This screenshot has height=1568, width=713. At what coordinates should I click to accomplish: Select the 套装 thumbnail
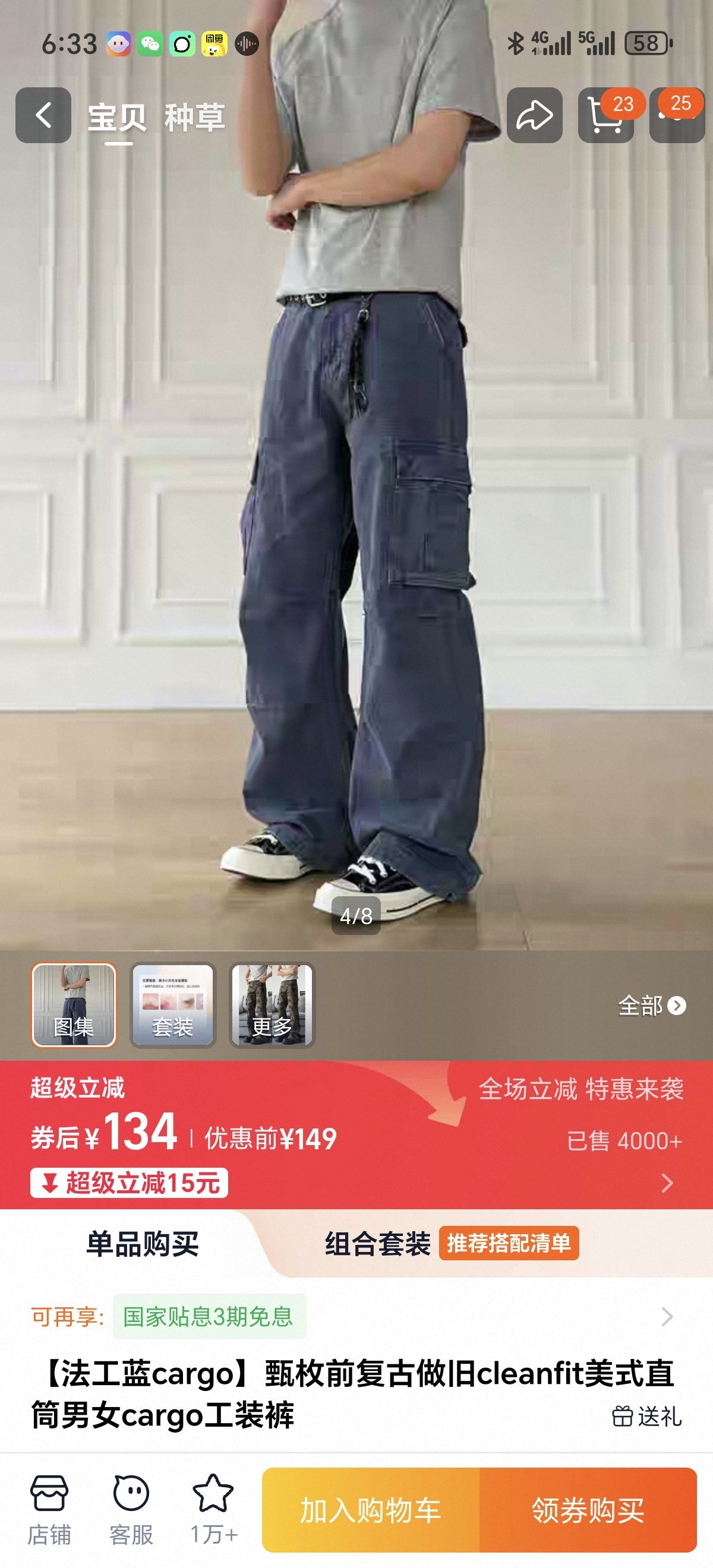point(173,1005)
